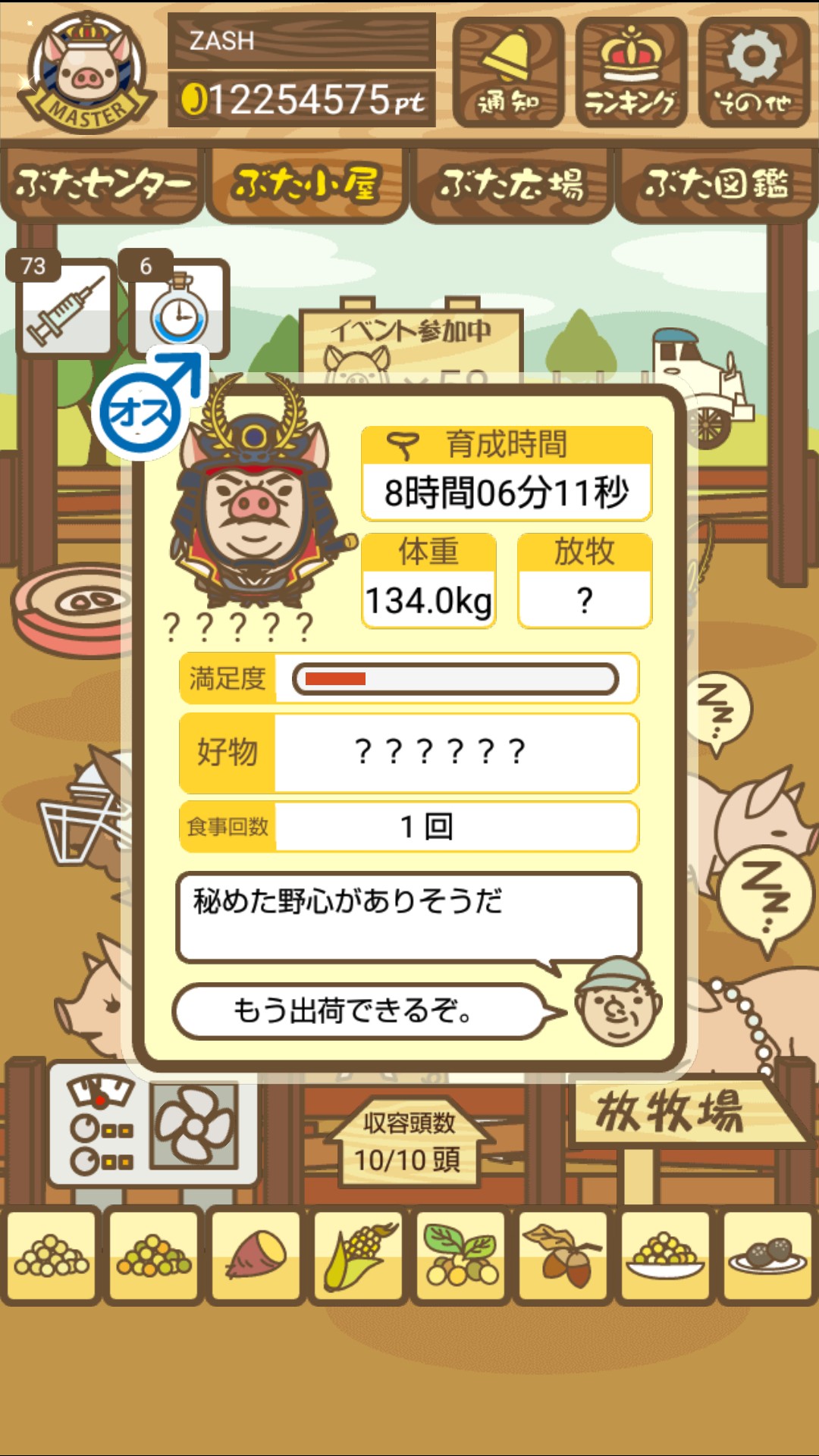Viewport: 819px width, 1456px height.
Task: Switch to ぶたセンター tab
Action: [102, 184]
